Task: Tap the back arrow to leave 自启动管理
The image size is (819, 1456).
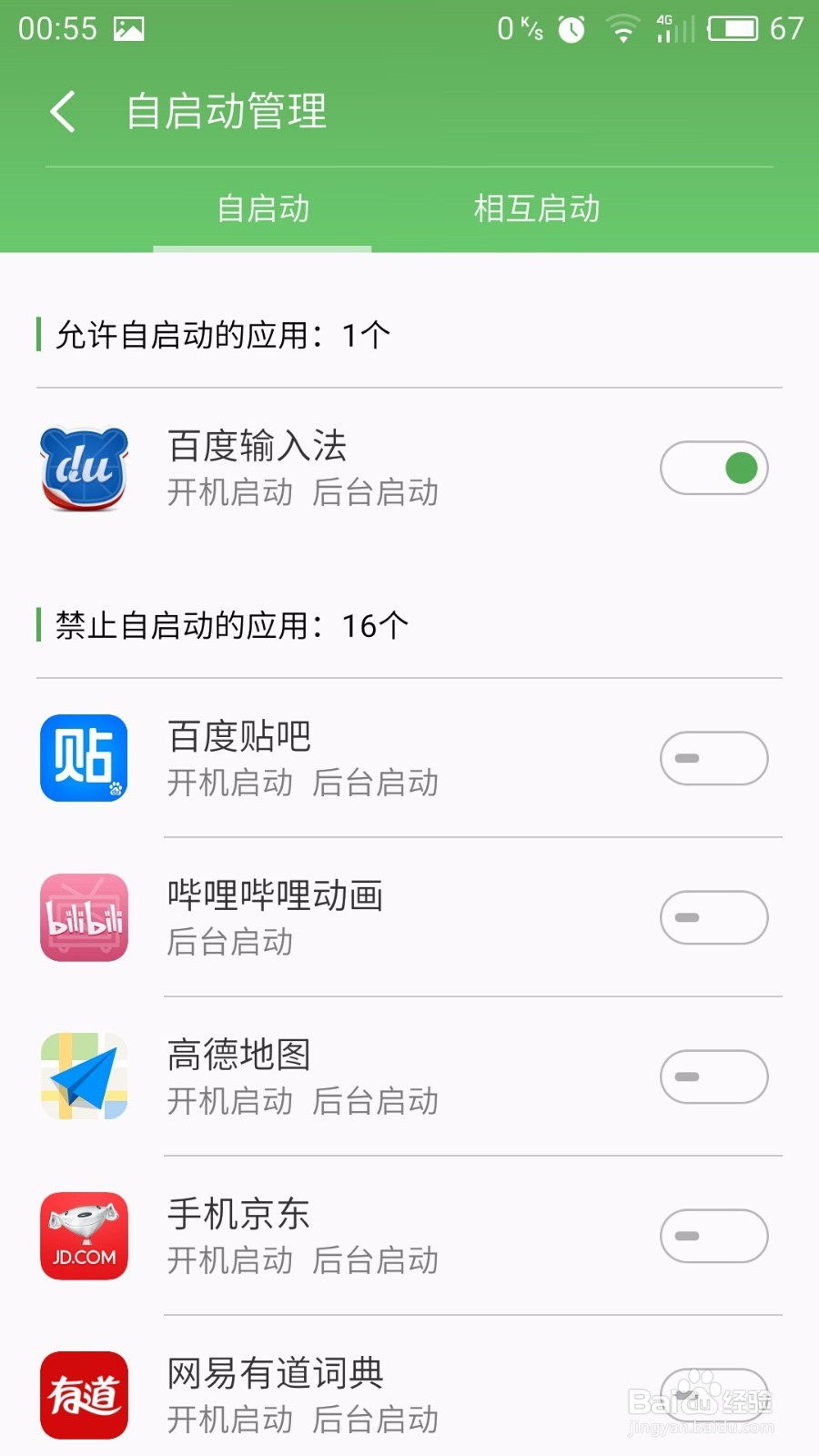Action: point(62,111)
